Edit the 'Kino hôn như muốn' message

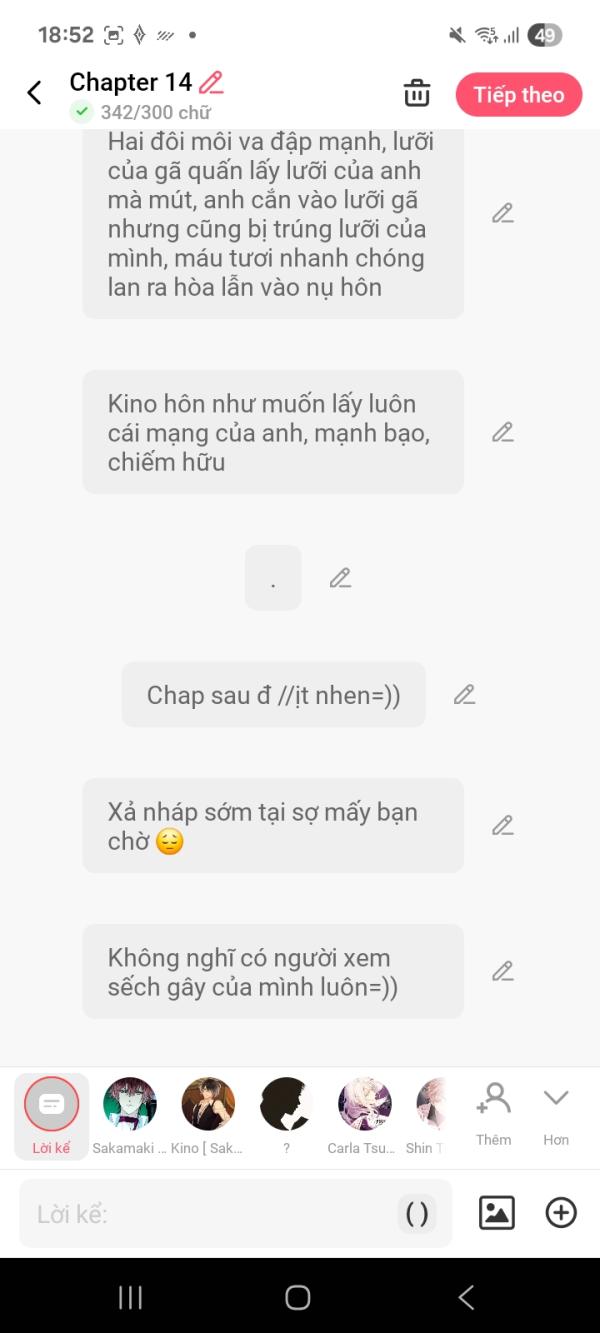[x=502, y=432]
